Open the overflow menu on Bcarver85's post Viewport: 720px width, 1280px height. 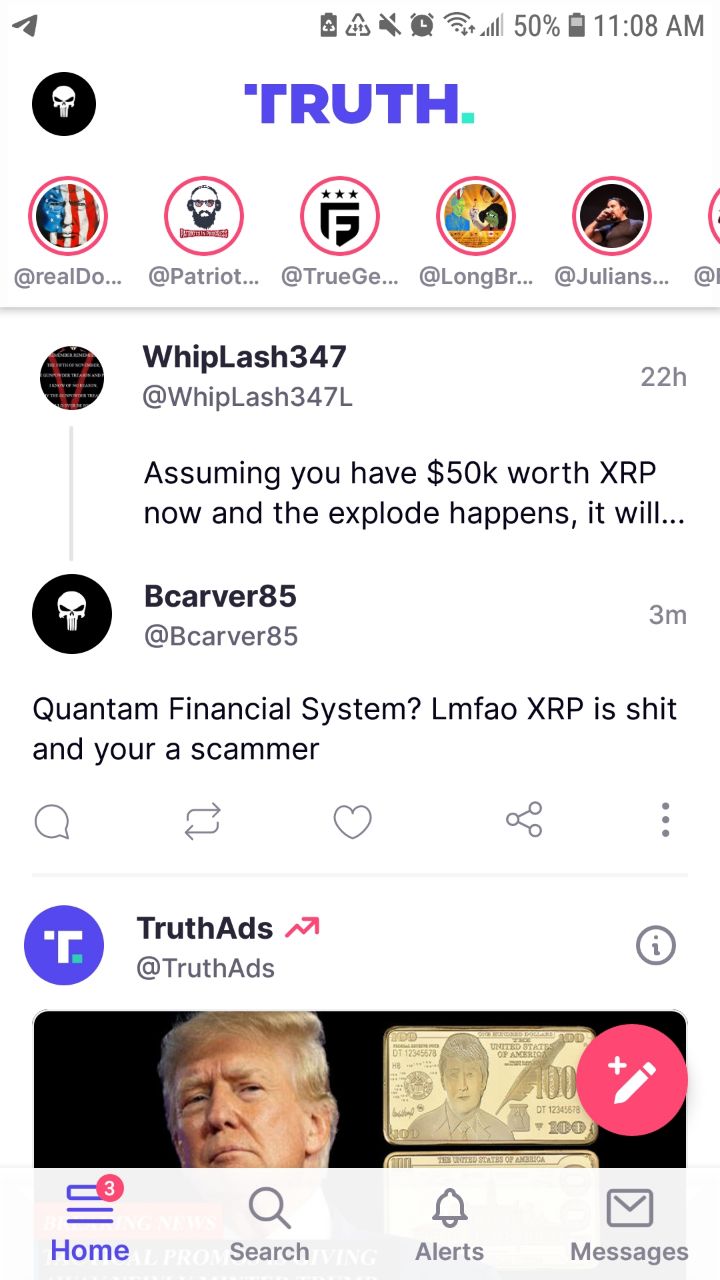[x=665, y=820]
